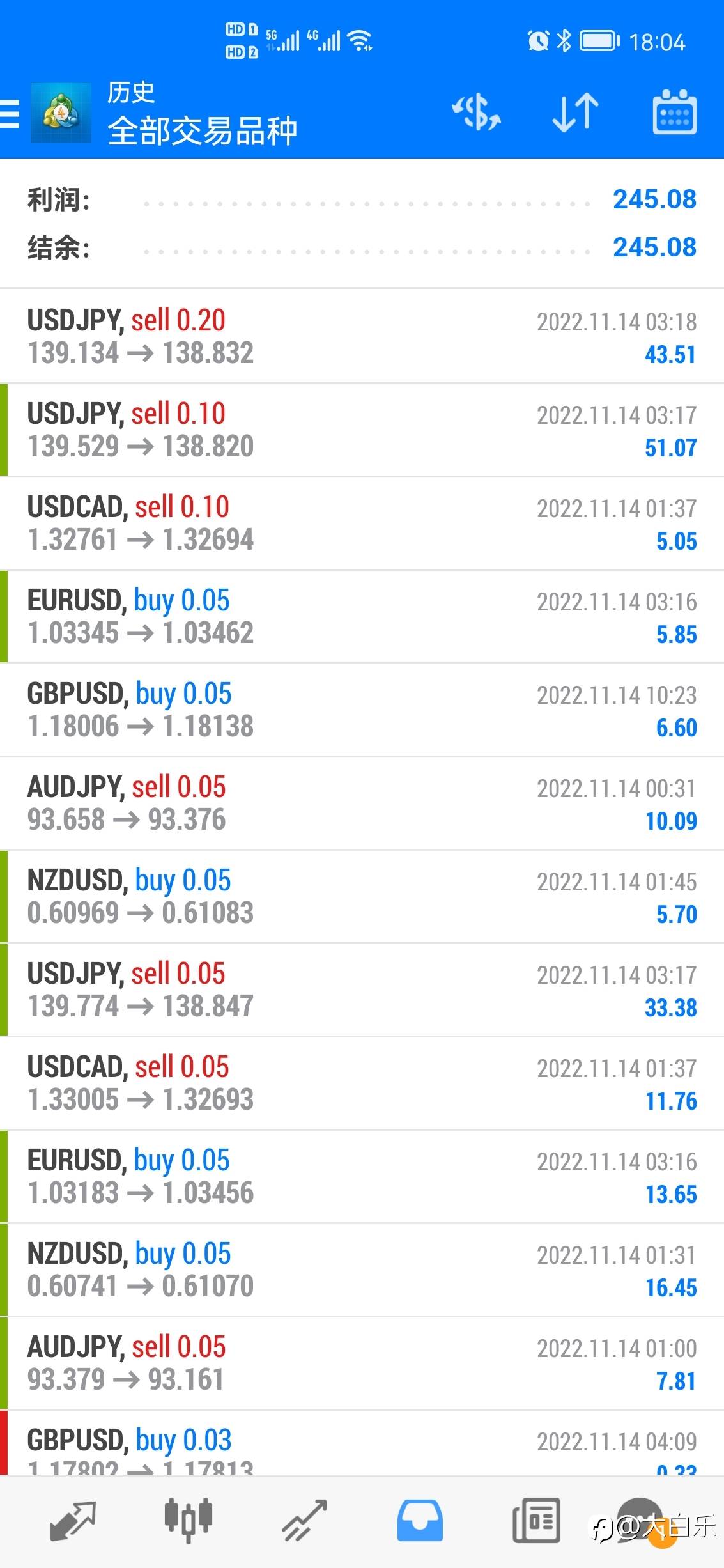This screenshot has width=724, height=1568.
Task: Open the EURUSD trade with profit 13.65
Action: pos(362,1176)
